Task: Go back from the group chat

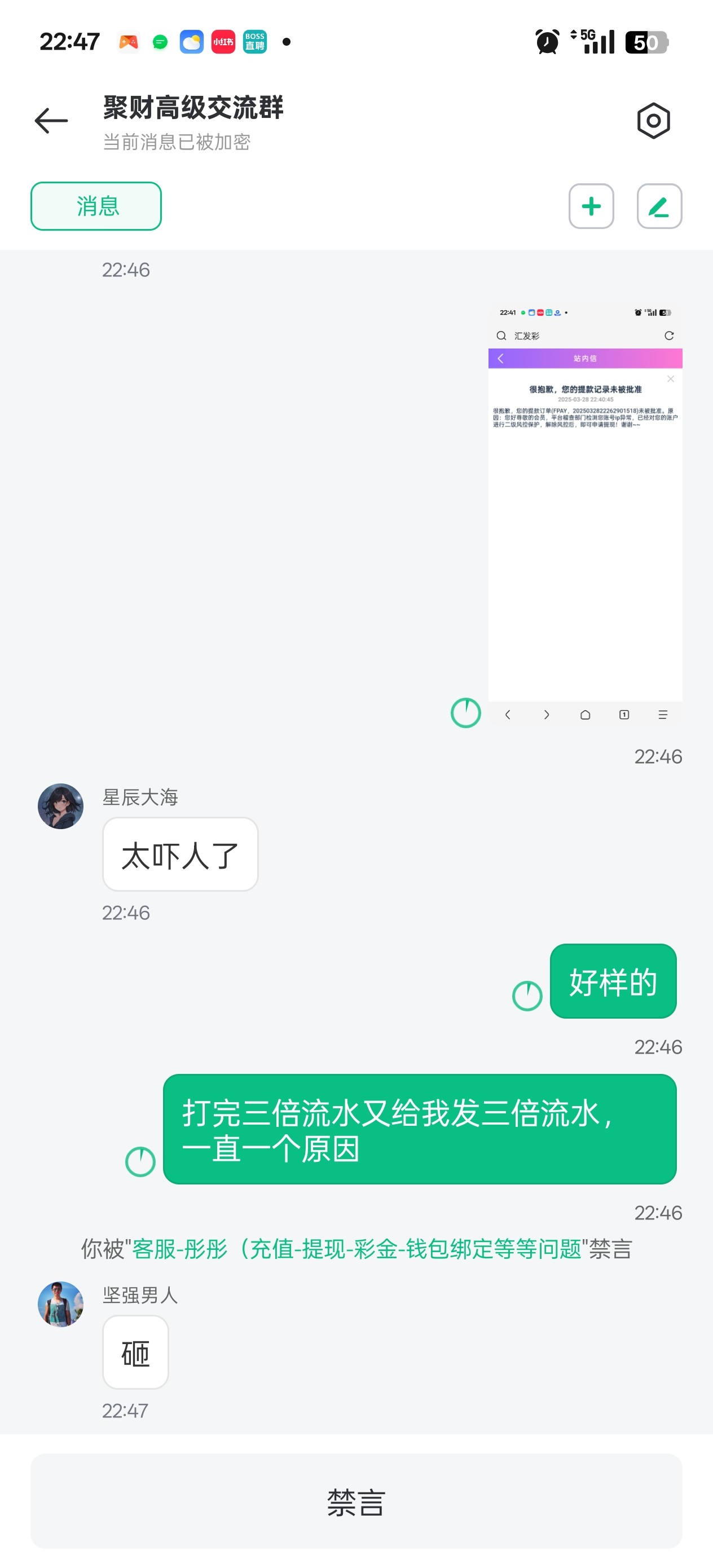Action: click(x=51, y=121)
